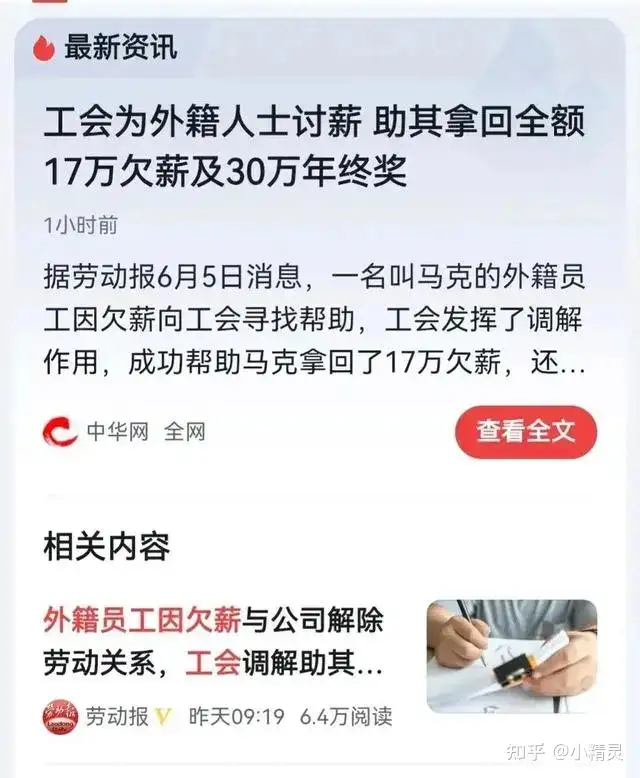Open the 工会为外籍人士讨薪 news headline
This screenshot has height=778, width=640.
[313, 147]
